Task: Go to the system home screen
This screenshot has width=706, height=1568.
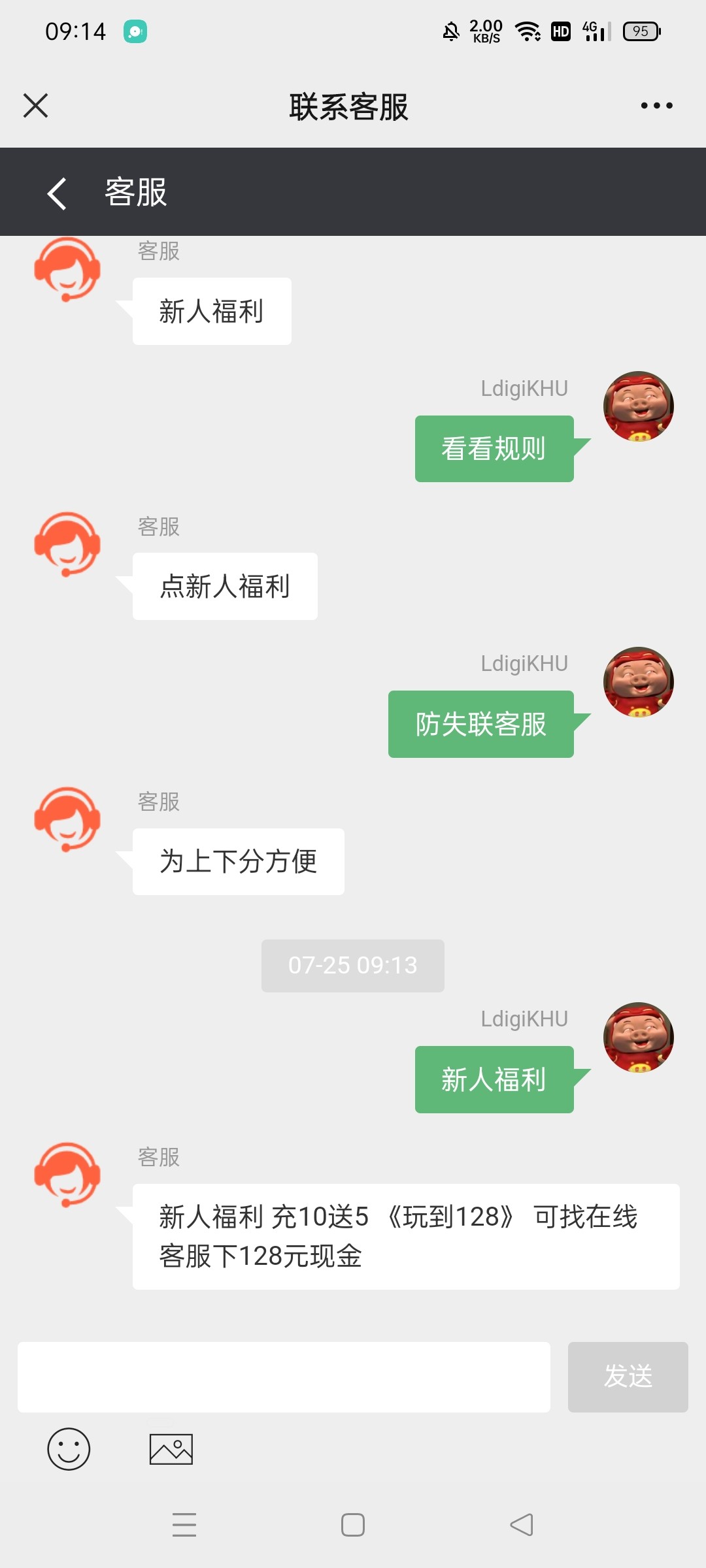Action: click(353, 1525)
